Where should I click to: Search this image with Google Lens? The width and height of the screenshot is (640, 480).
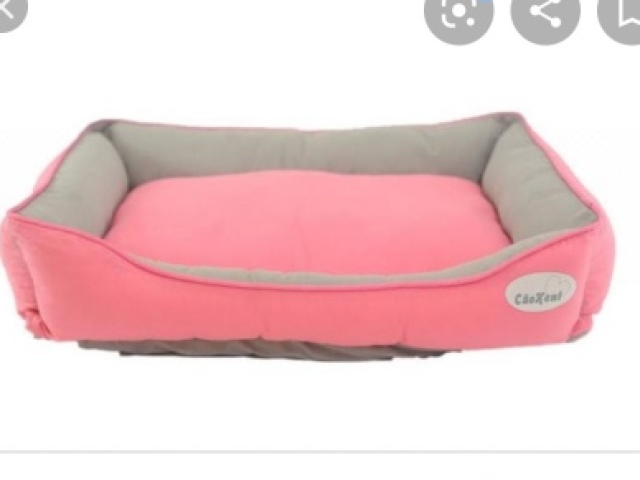click(x=458, y=12)
